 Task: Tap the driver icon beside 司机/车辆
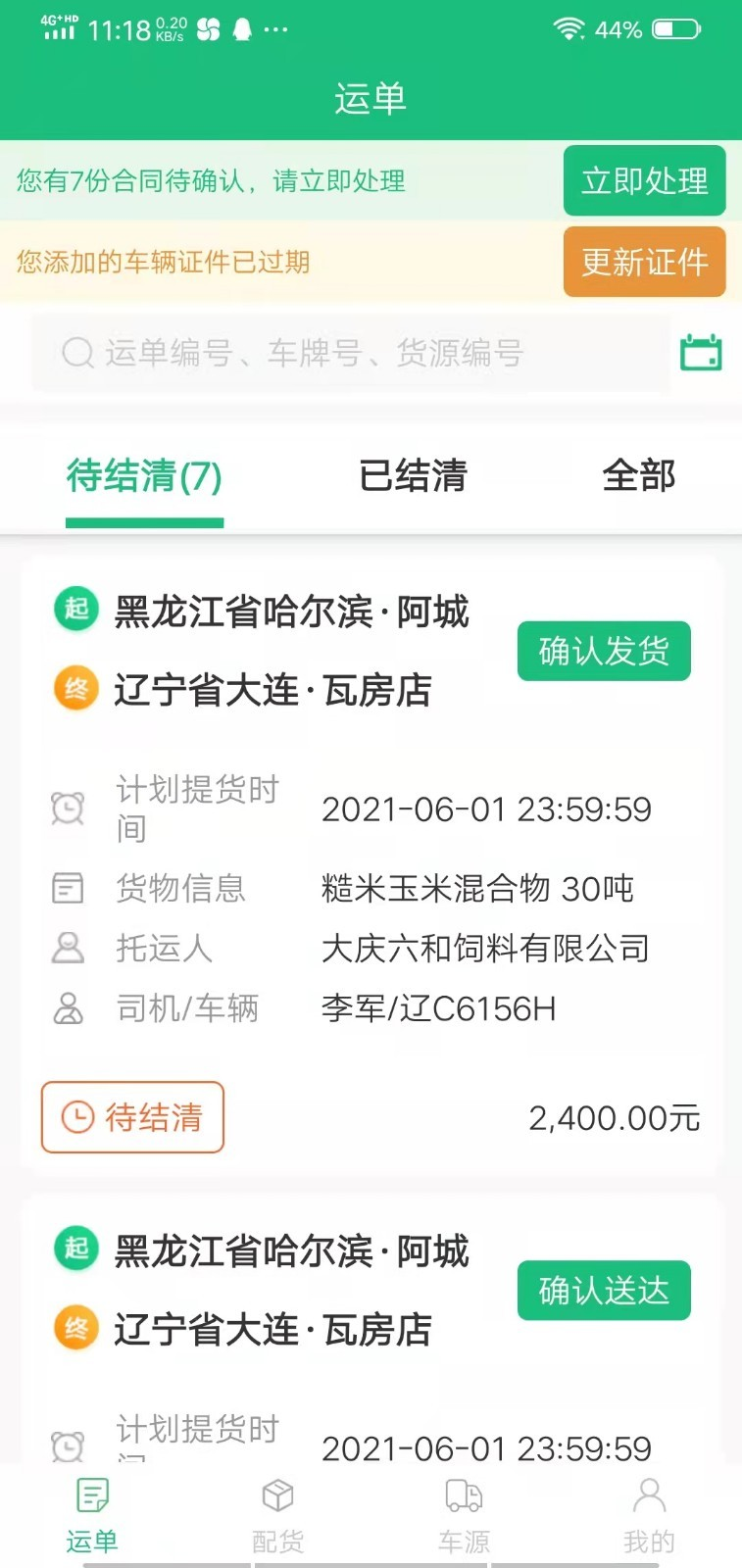coord(68,1008)
